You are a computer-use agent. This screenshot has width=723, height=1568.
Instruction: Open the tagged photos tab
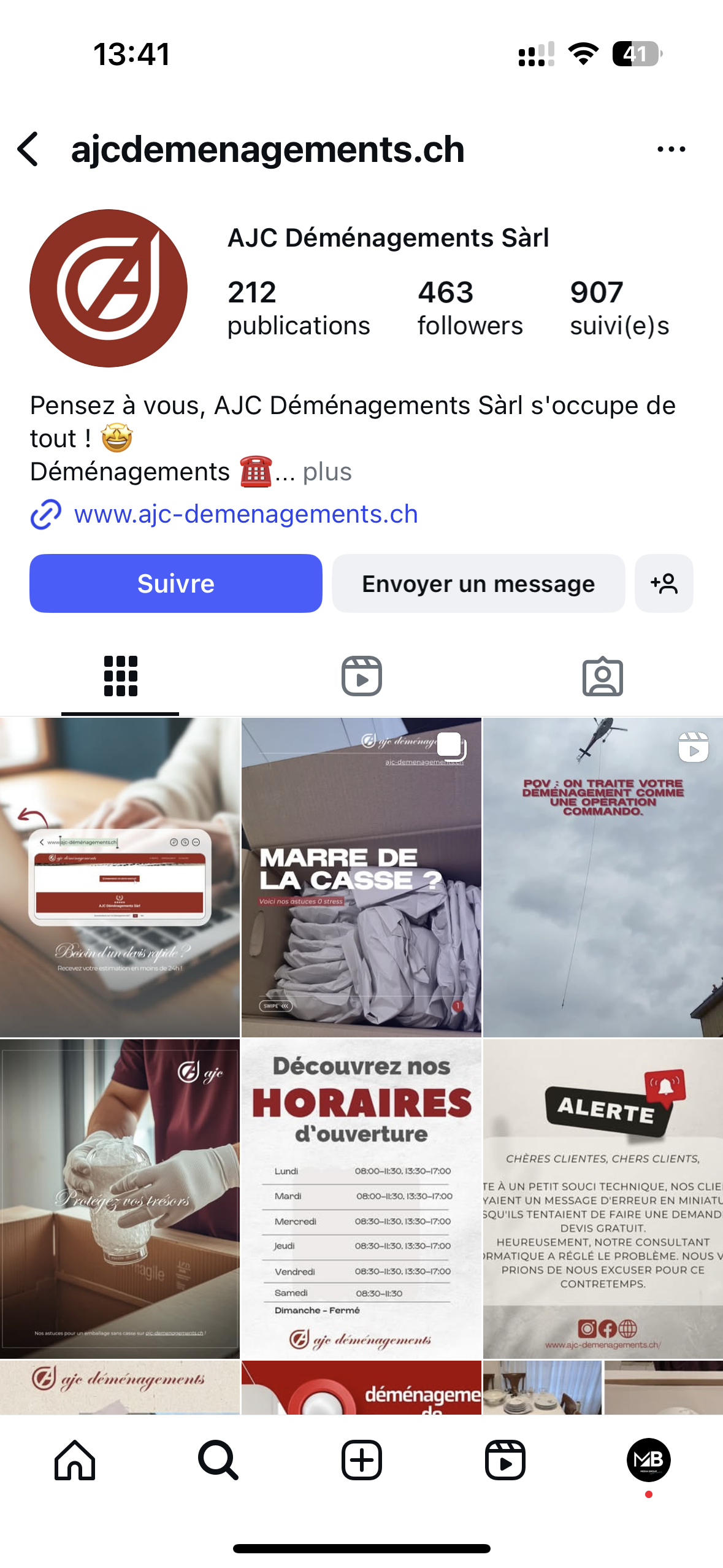click(x=604, y=675)
